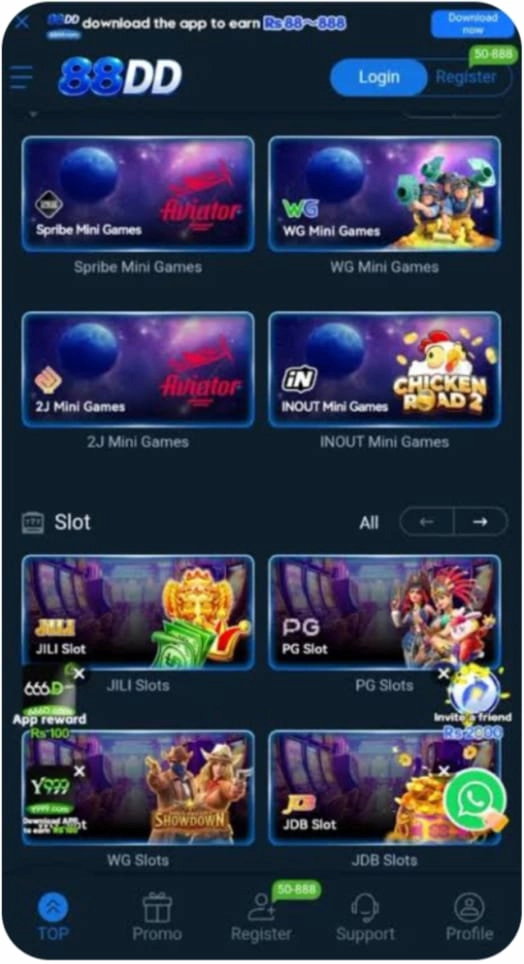View All slot games
Image resolution: width=524 pixels, height=964 pixels.
click(x=369, y=523)
